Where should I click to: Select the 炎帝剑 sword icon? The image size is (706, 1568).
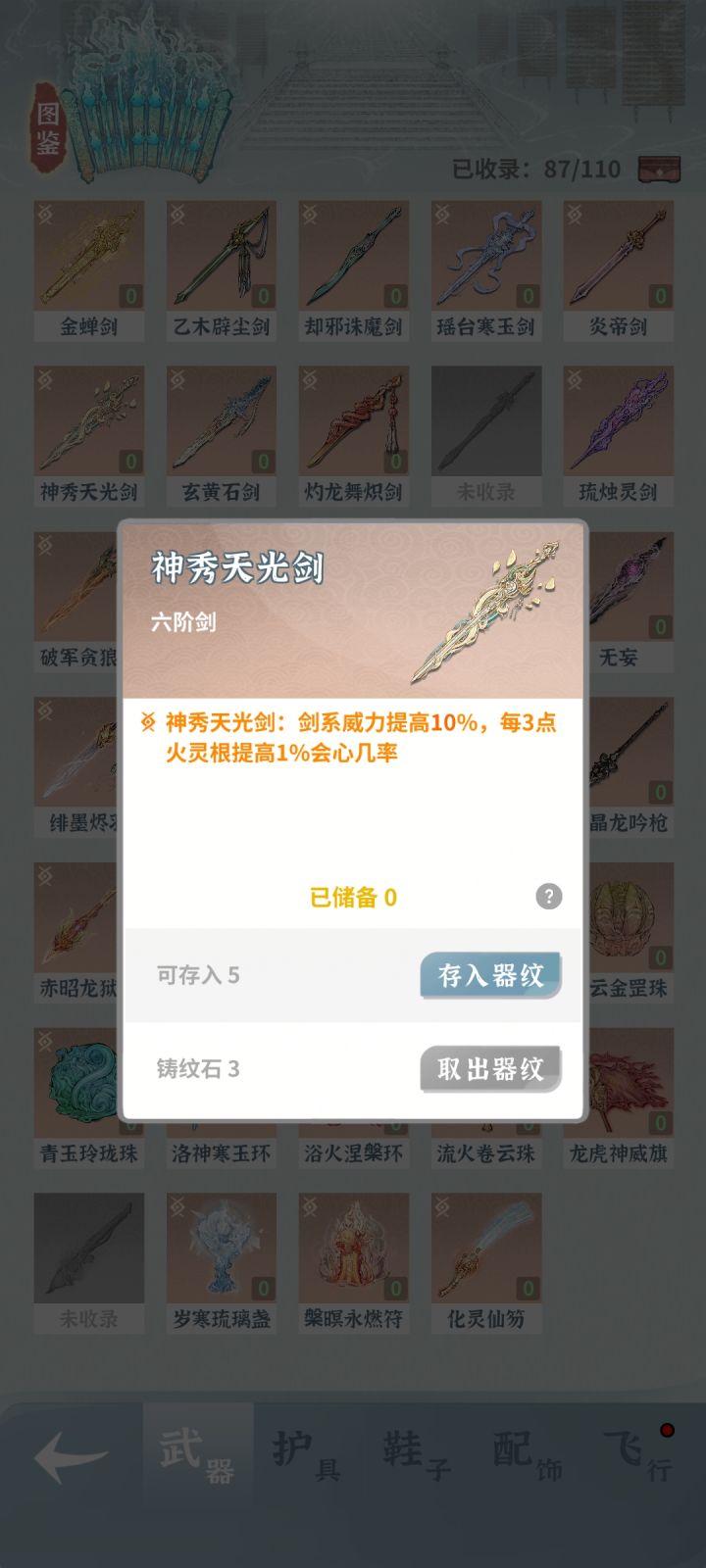(618, 257)
